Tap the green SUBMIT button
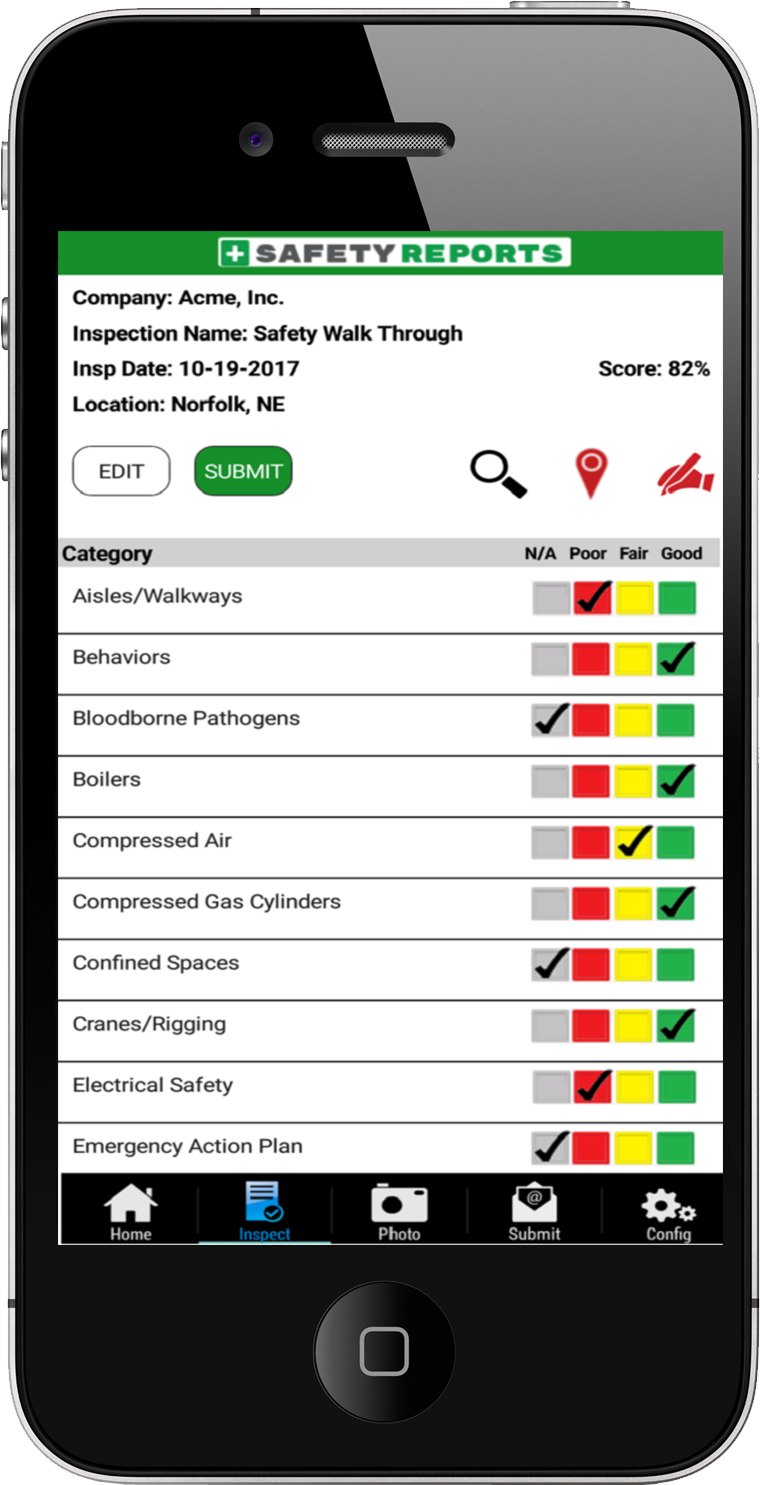 243,471
